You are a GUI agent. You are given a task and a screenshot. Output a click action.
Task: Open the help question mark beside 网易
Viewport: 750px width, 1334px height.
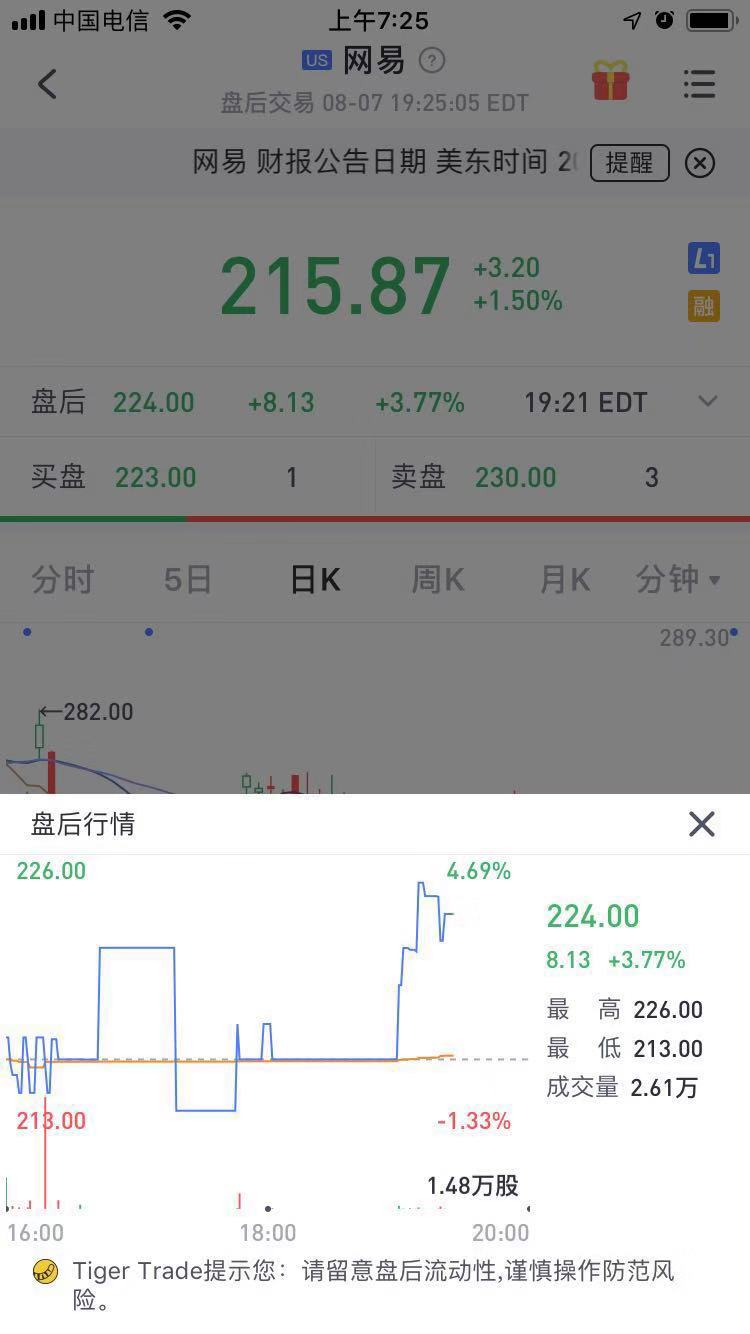click(x=432, y=61)
